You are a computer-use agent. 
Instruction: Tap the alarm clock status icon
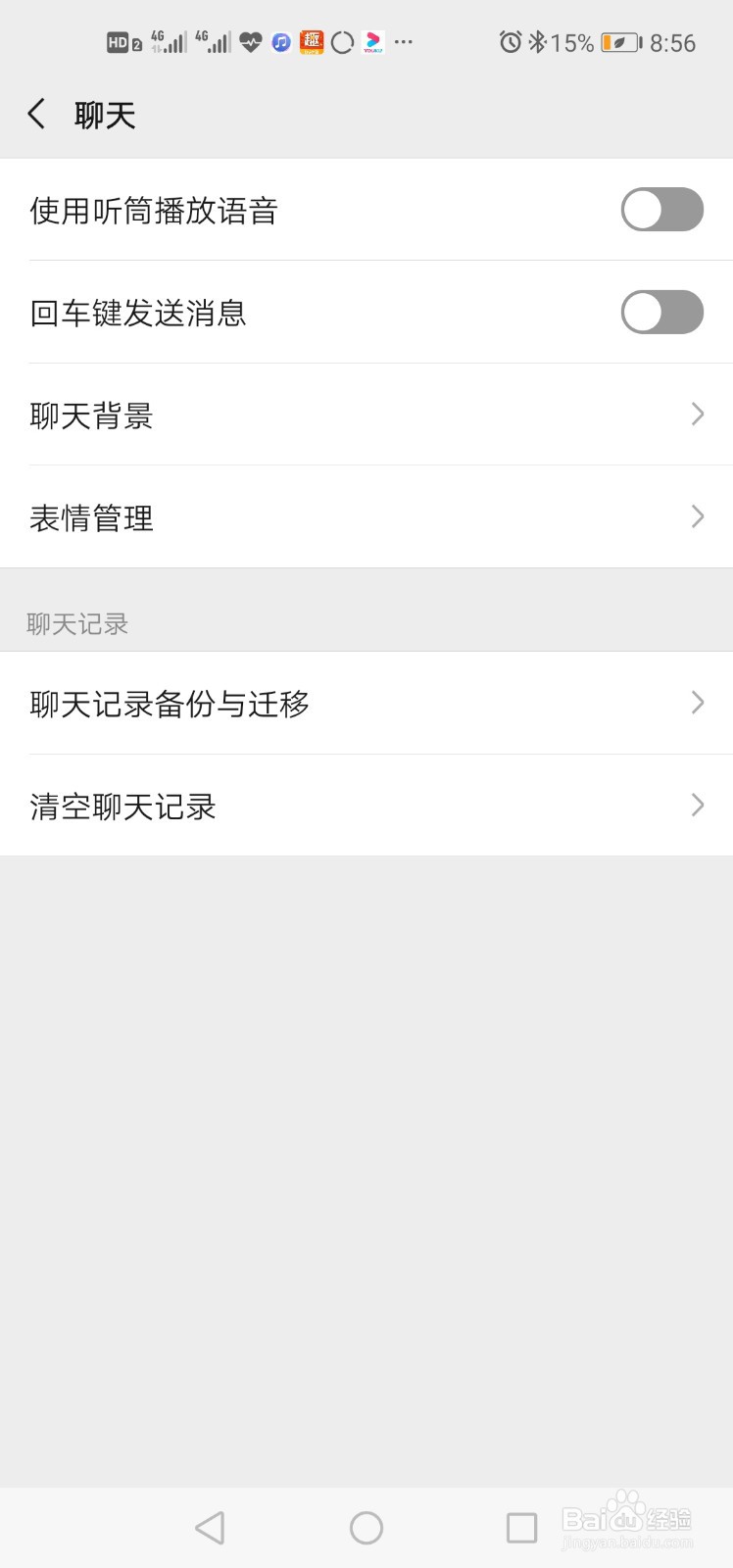[x=511, y=41]
